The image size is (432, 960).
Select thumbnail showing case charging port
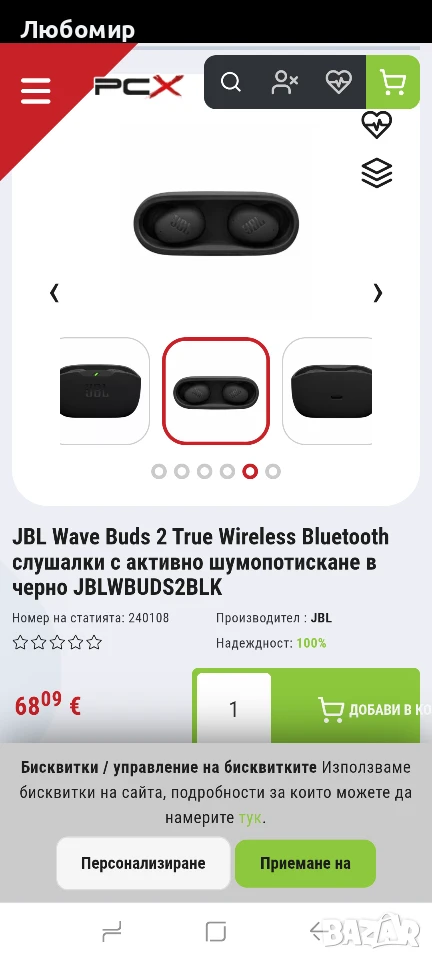tap(327, 391)
